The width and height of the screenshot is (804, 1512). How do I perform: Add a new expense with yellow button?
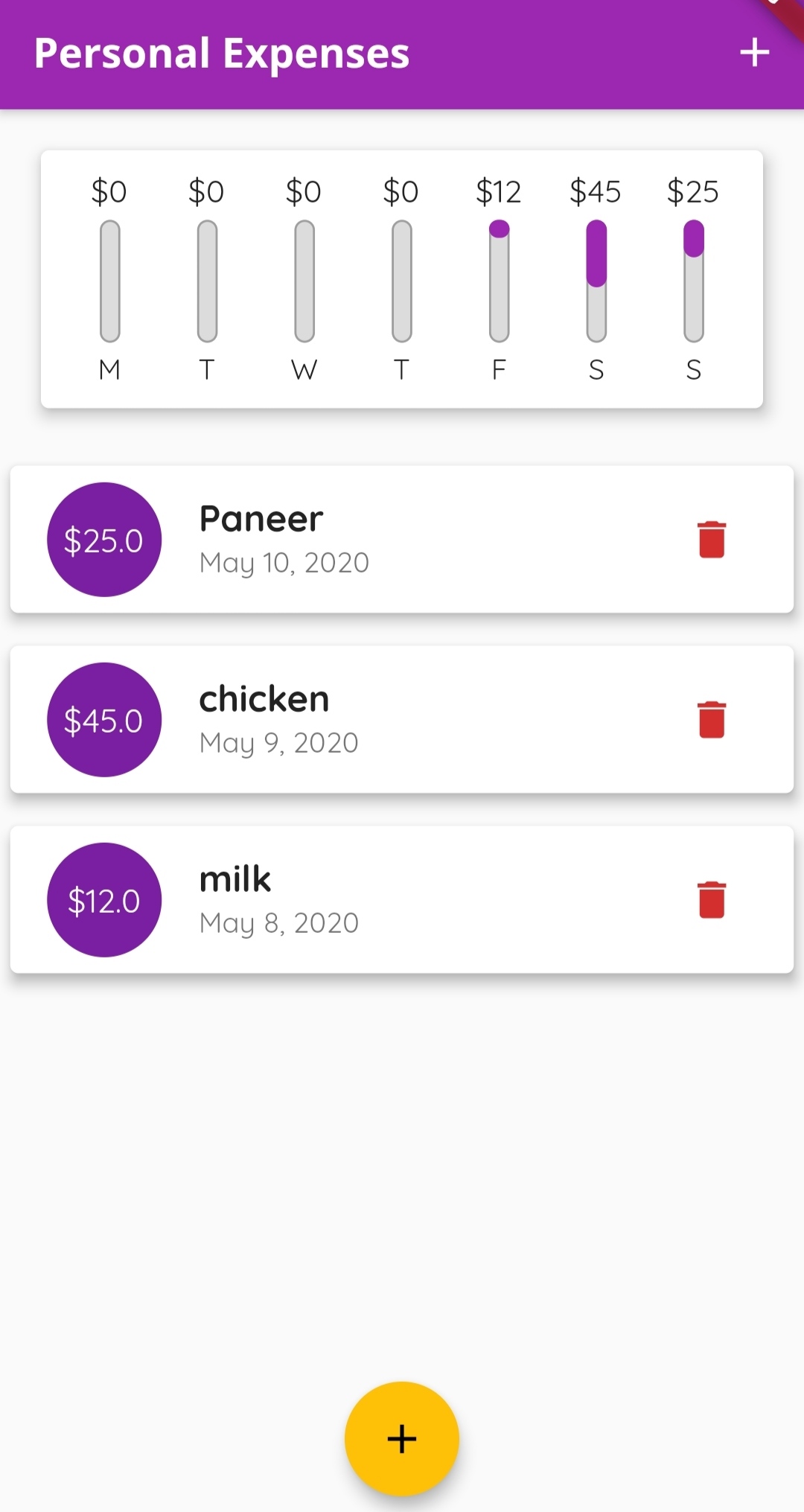(x=402, y=1438)
